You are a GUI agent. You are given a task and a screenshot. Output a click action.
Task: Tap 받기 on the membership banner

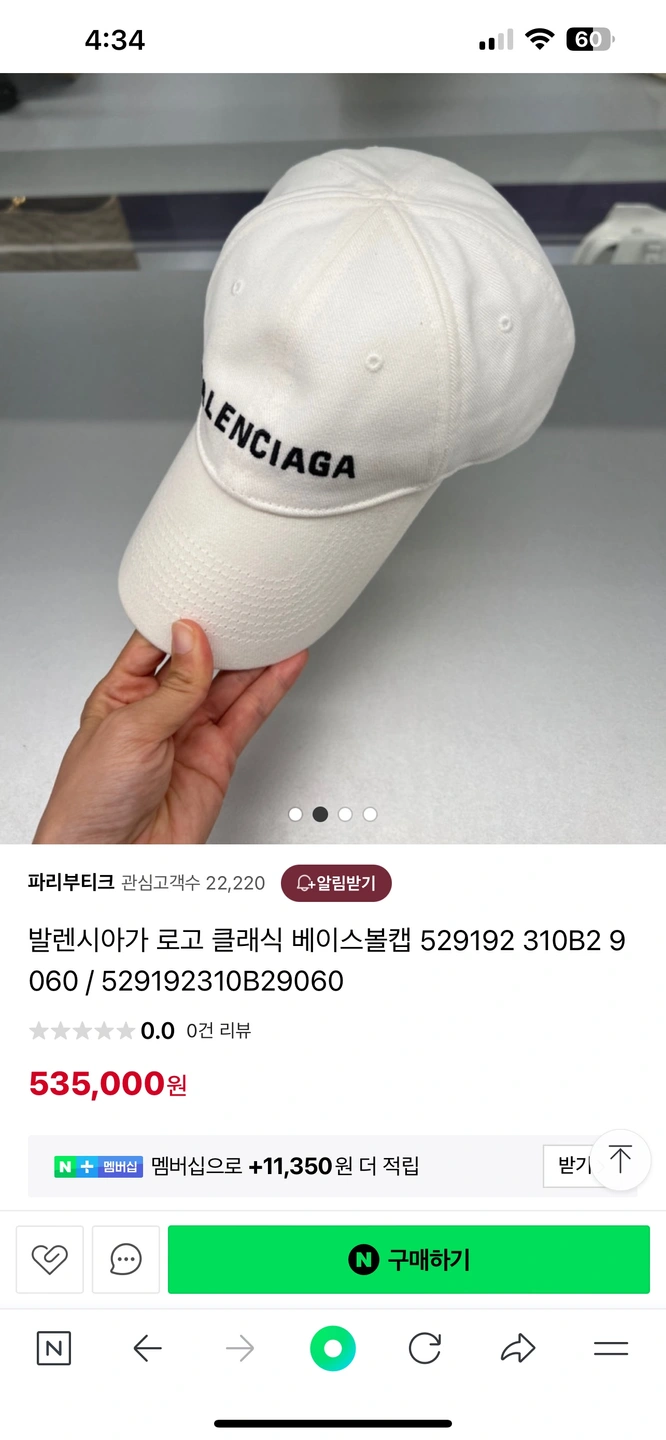tap(572, 1165)
